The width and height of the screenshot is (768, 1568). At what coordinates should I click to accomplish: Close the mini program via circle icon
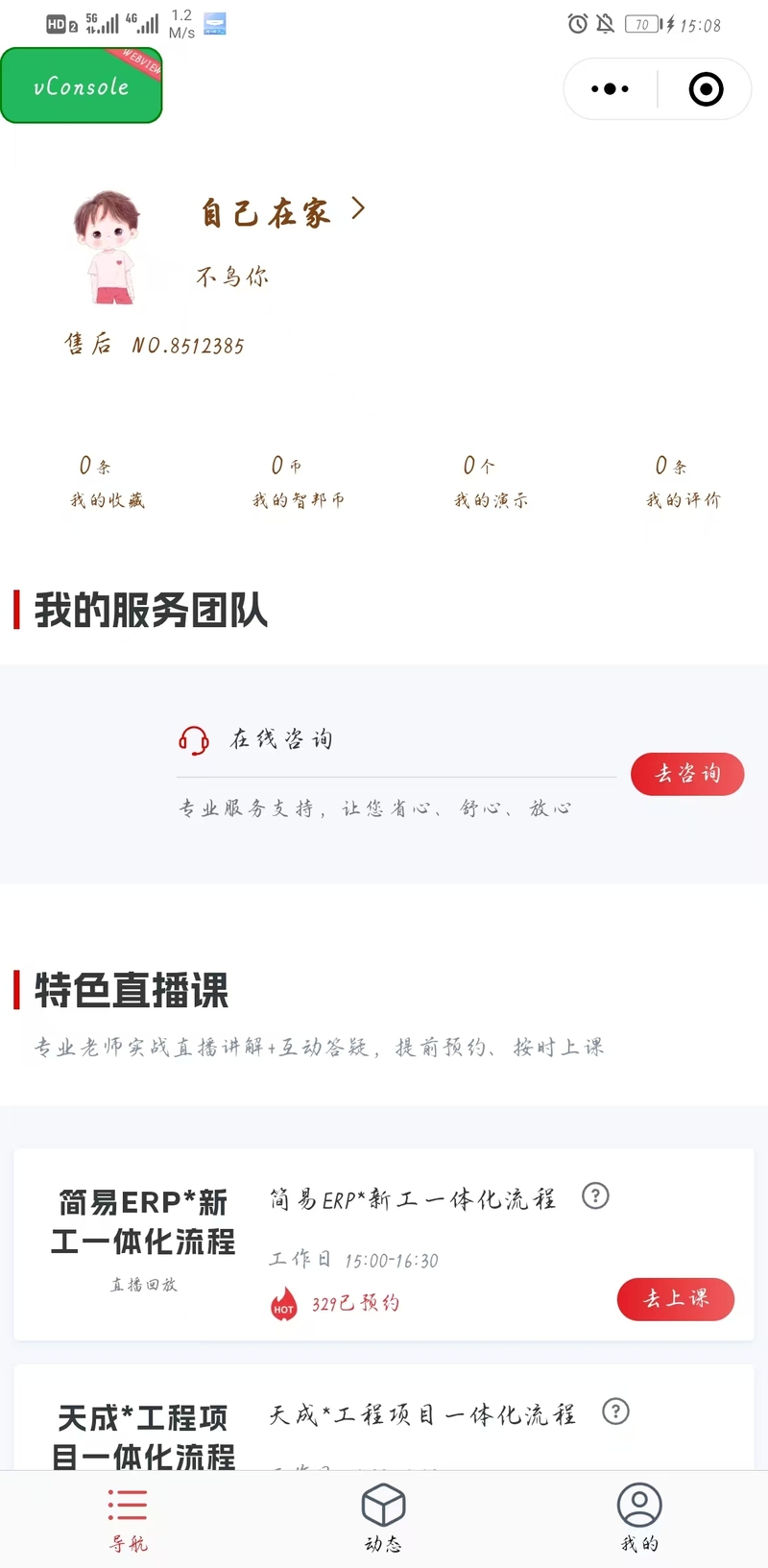click(706, 89)
